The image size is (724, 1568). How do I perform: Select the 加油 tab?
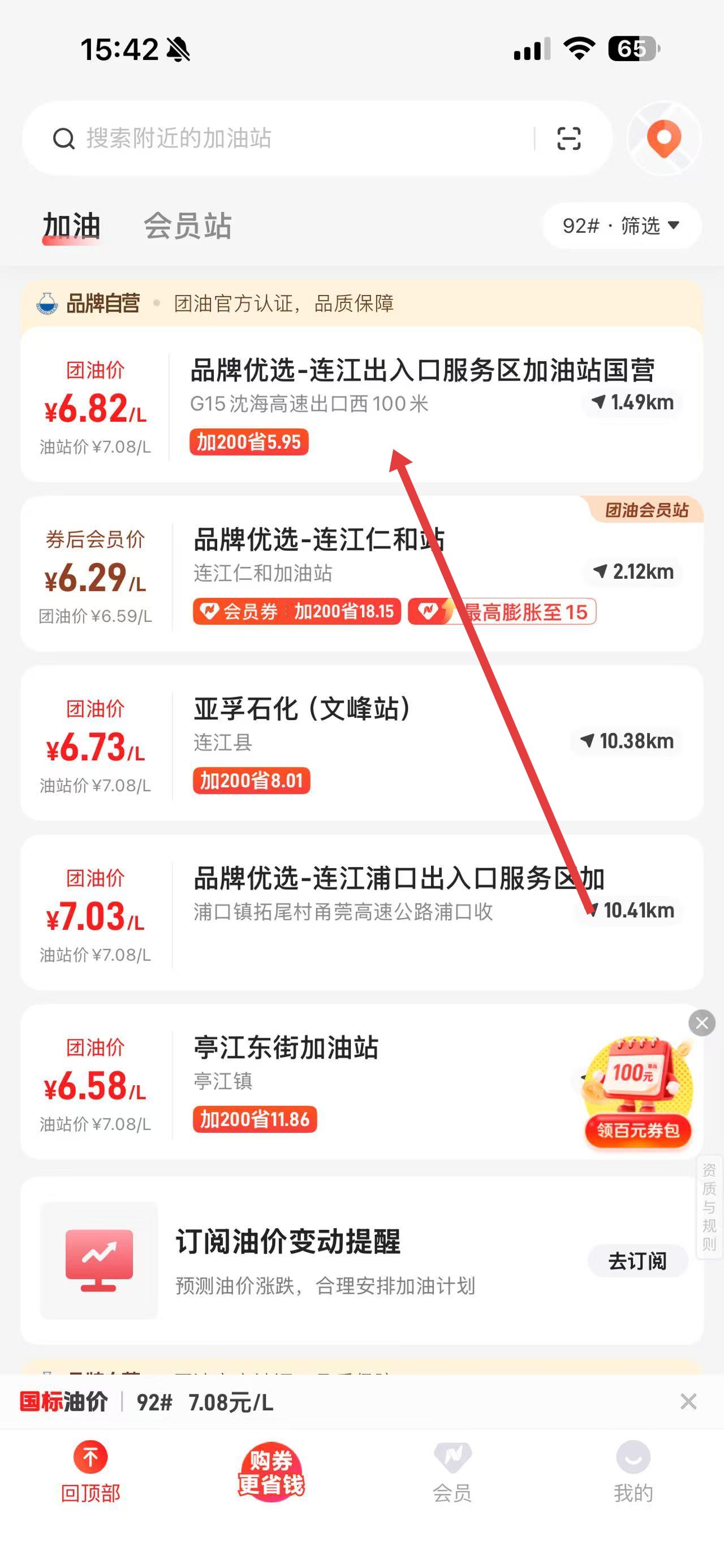(72, 226)
